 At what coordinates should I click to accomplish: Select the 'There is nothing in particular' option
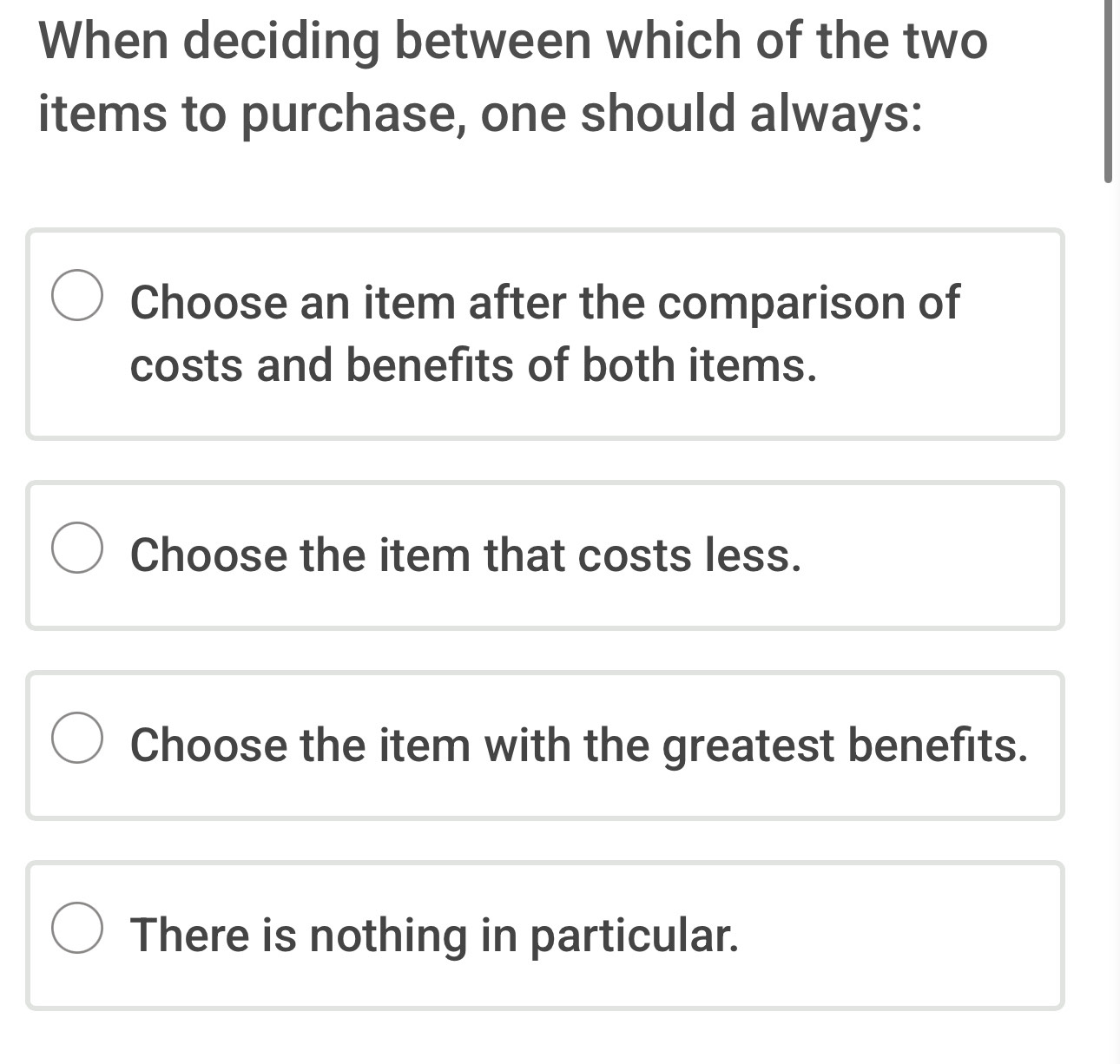coord(78,928)
